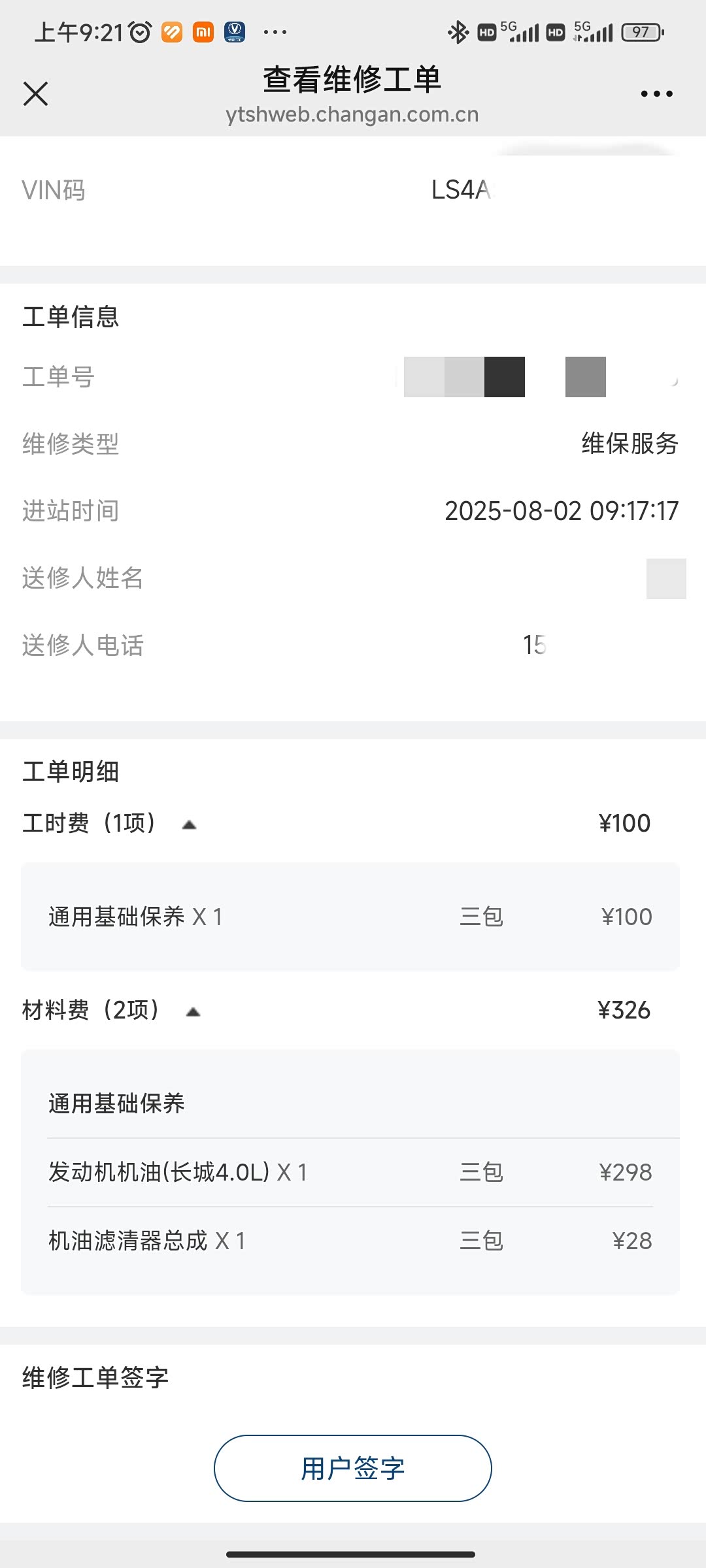Close the repair work order page

[x=35, y=93]
